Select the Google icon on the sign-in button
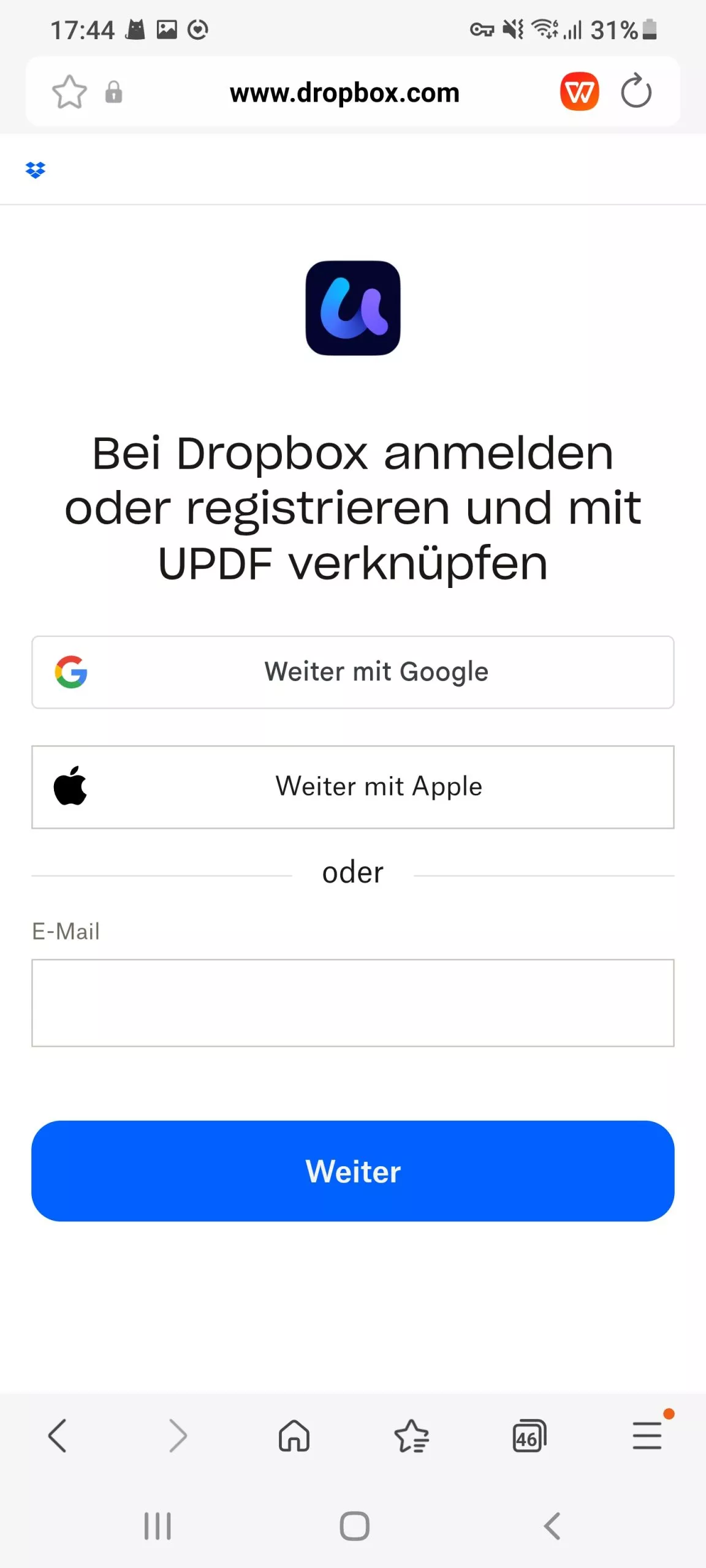Image resolution: width=706 pixels, height=1568 pixels. [x=72, y=672]
